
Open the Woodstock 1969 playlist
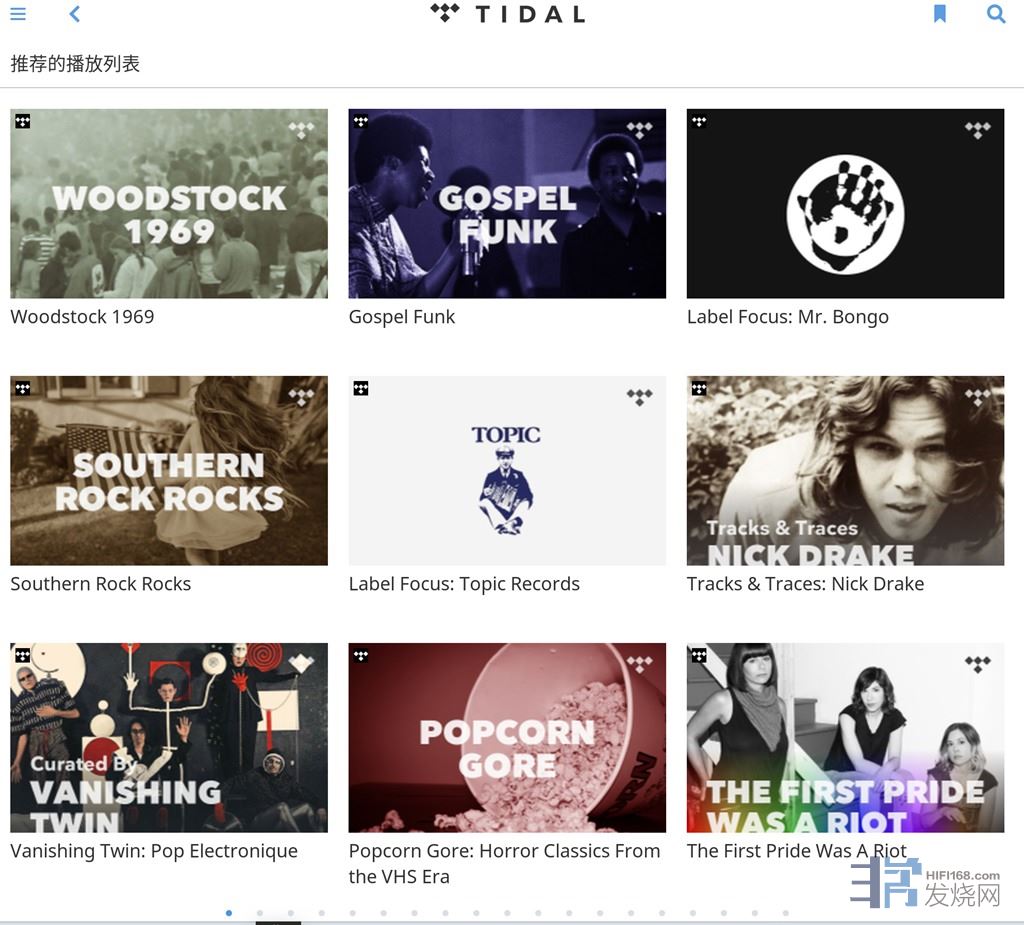point(169,203)
